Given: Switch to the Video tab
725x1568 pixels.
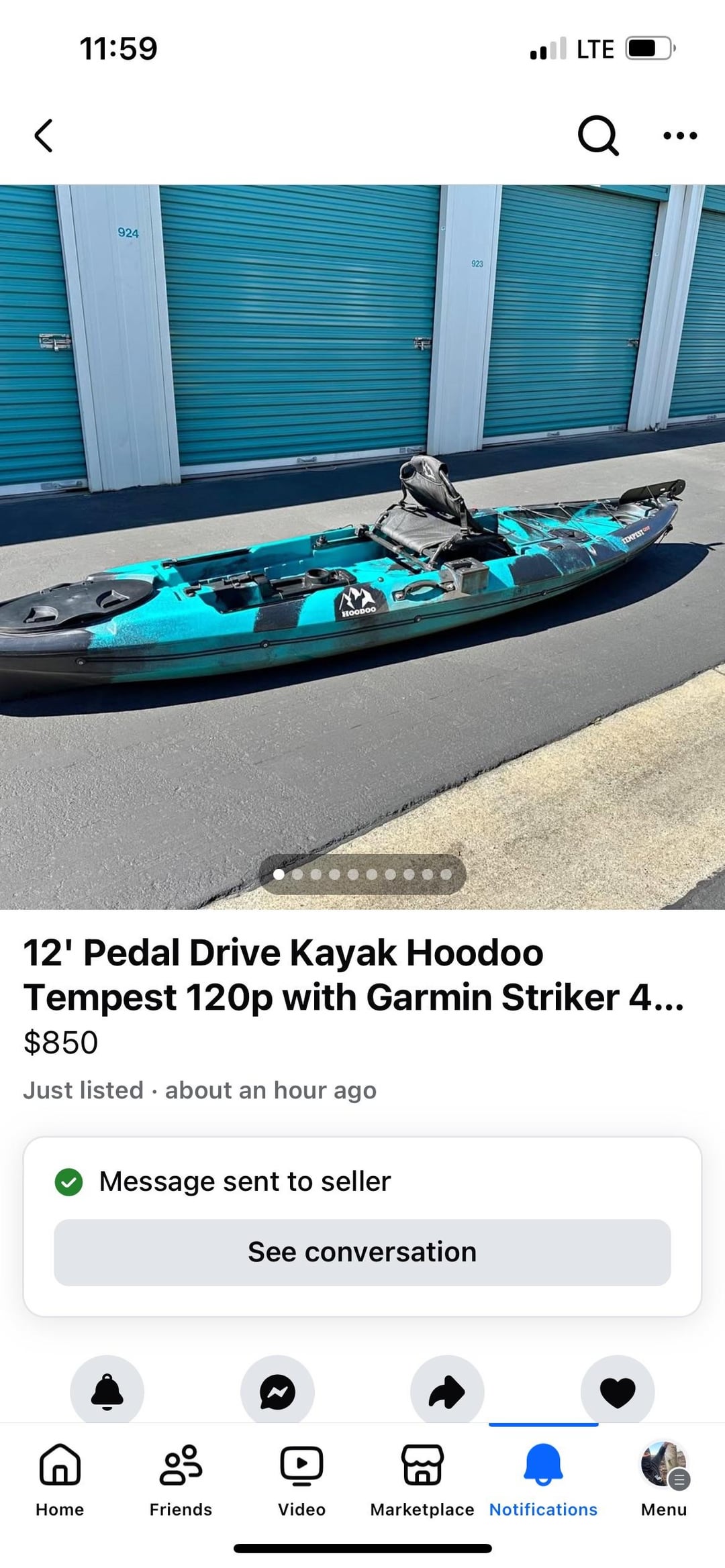Looking at the screenshot, I should [x=301, y=1479].
